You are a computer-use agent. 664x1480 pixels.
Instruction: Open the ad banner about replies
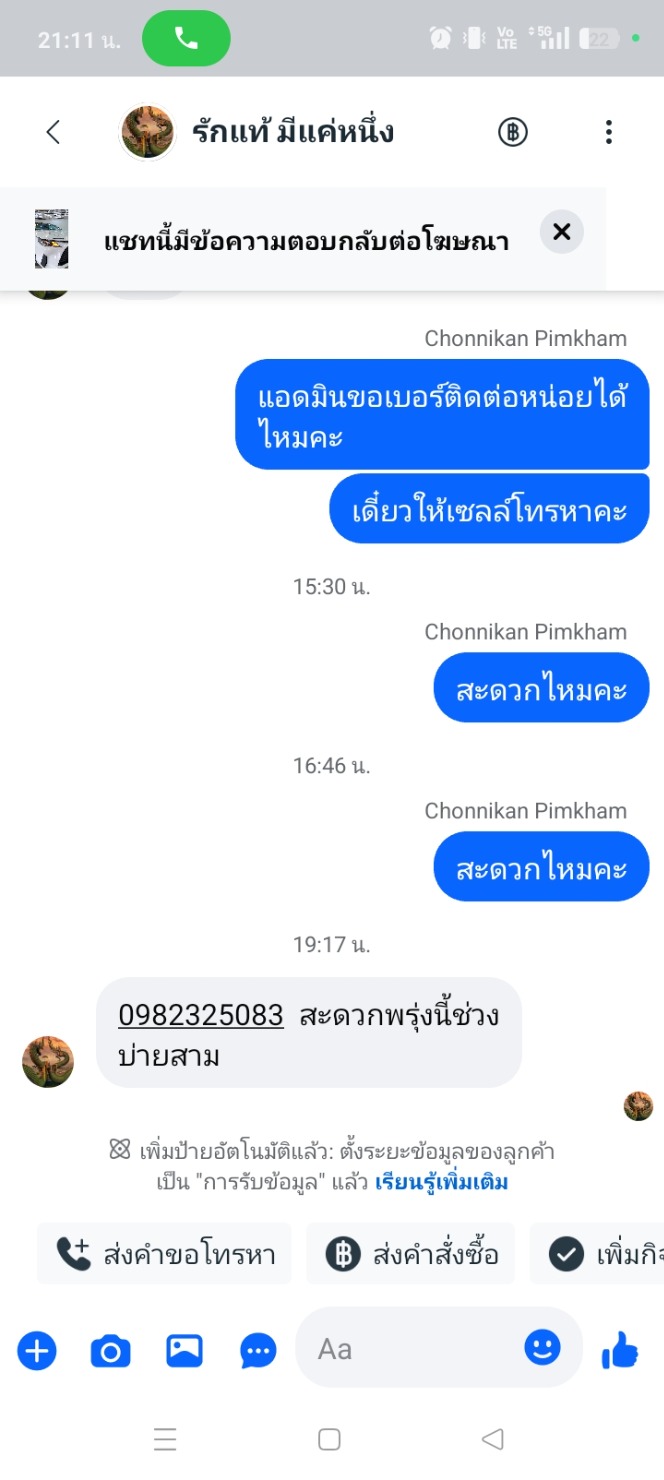(x=303, y=239)
